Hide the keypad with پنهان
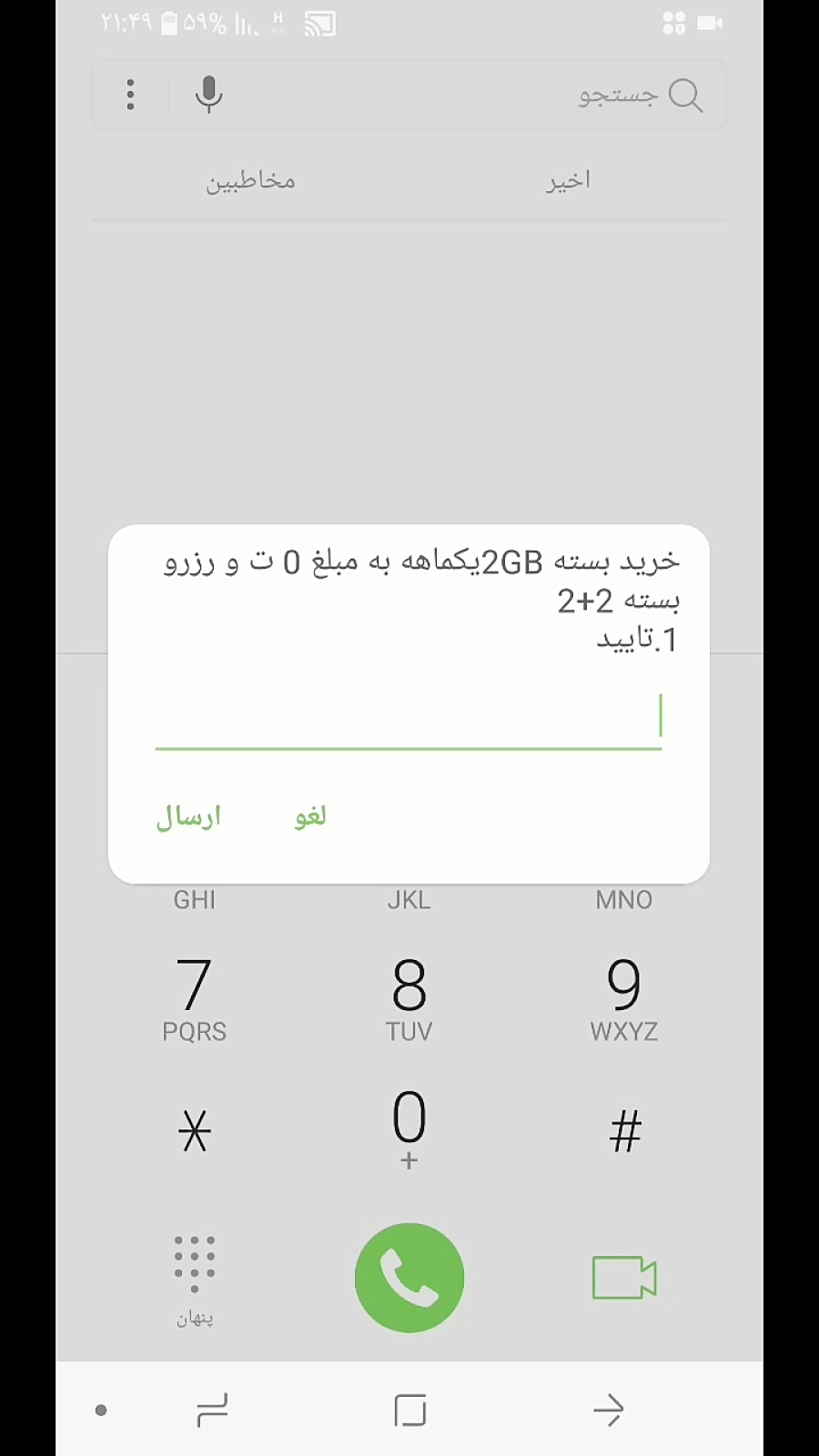Viewport: 819px width, 1456px height. pyautogui.click(x=195, y=1279)
